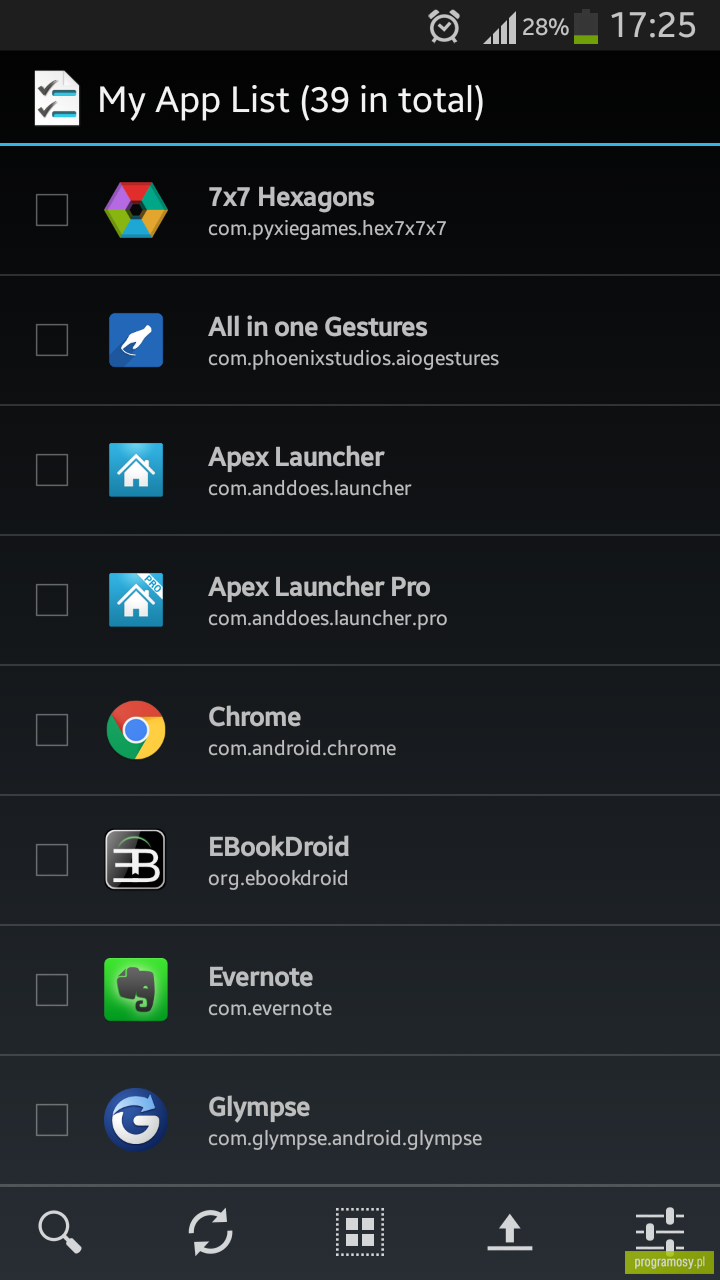This screenshot has width=720, height=1280.
Task: Check the box for 7x7 Hexagons
Action: click(52, 210)
